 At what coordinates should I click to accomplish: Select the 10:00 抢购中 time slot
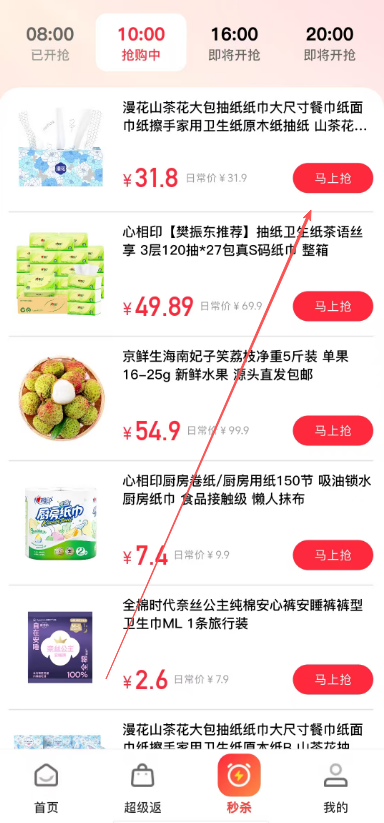[x=141, y=43]
